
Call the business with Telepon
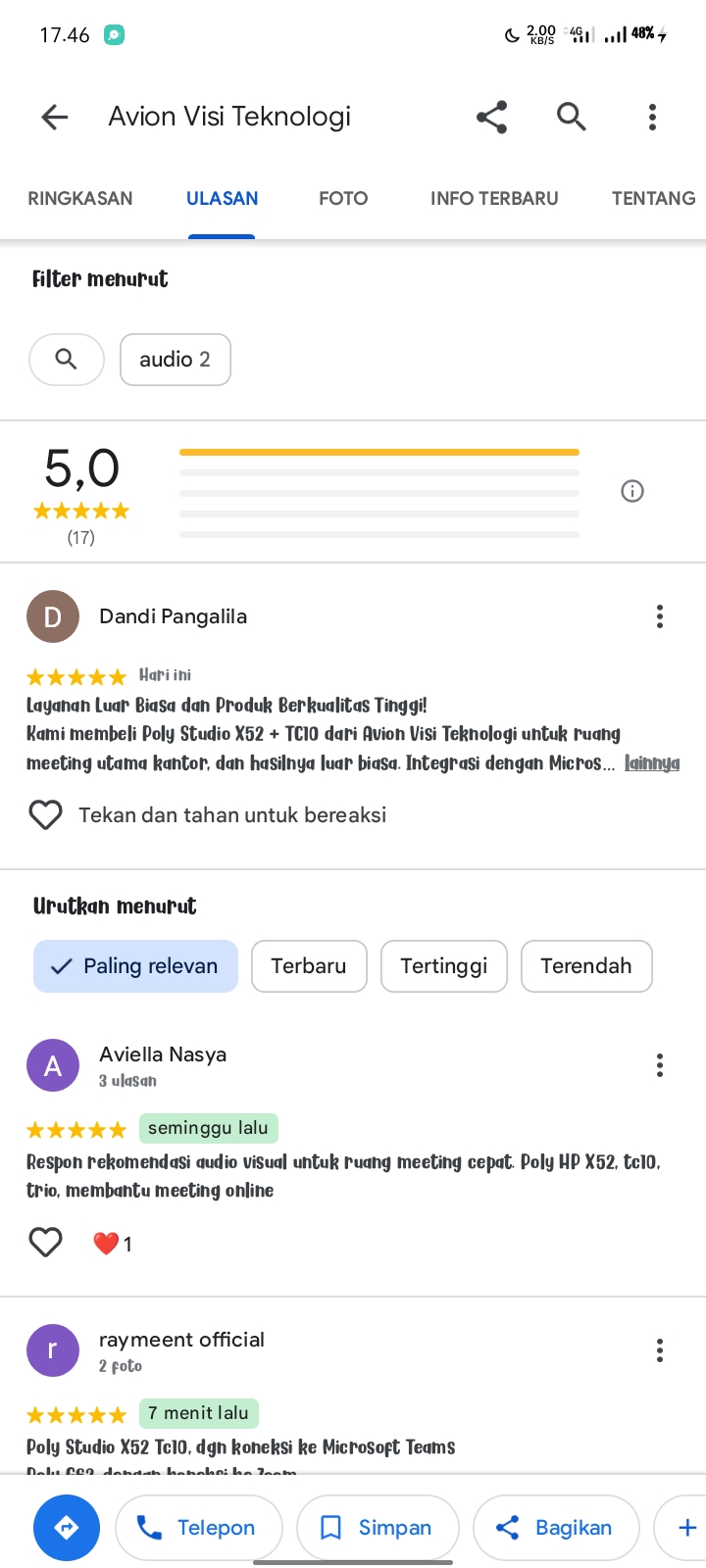(x=199, y=1527)
